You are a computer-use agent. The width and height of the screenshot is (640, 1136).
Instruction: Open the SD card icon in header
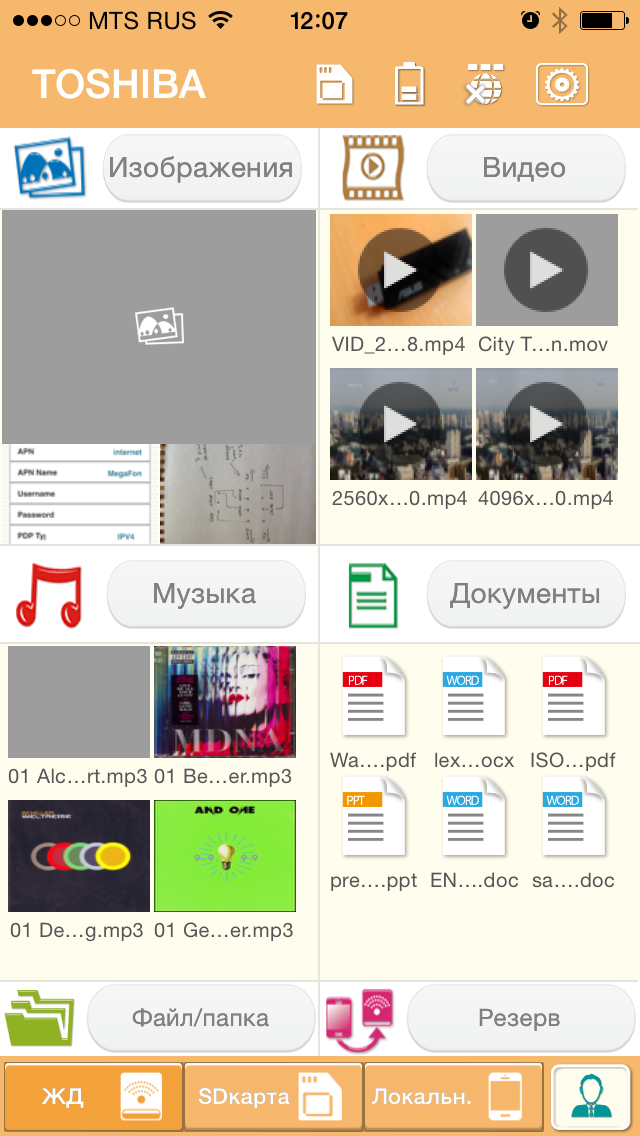(336, 84)
